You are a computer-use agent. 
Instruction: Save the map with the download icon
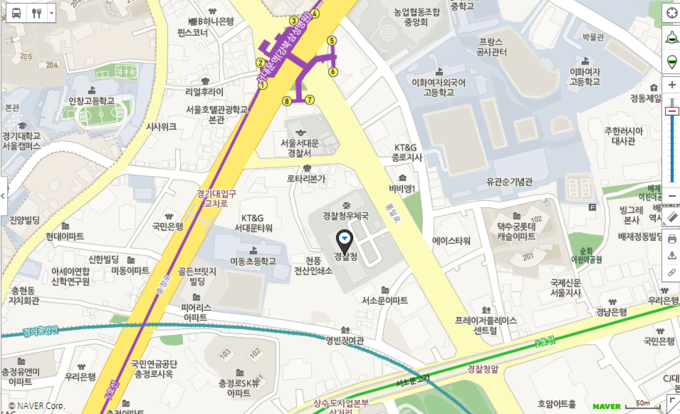click(x=671, y=256)
